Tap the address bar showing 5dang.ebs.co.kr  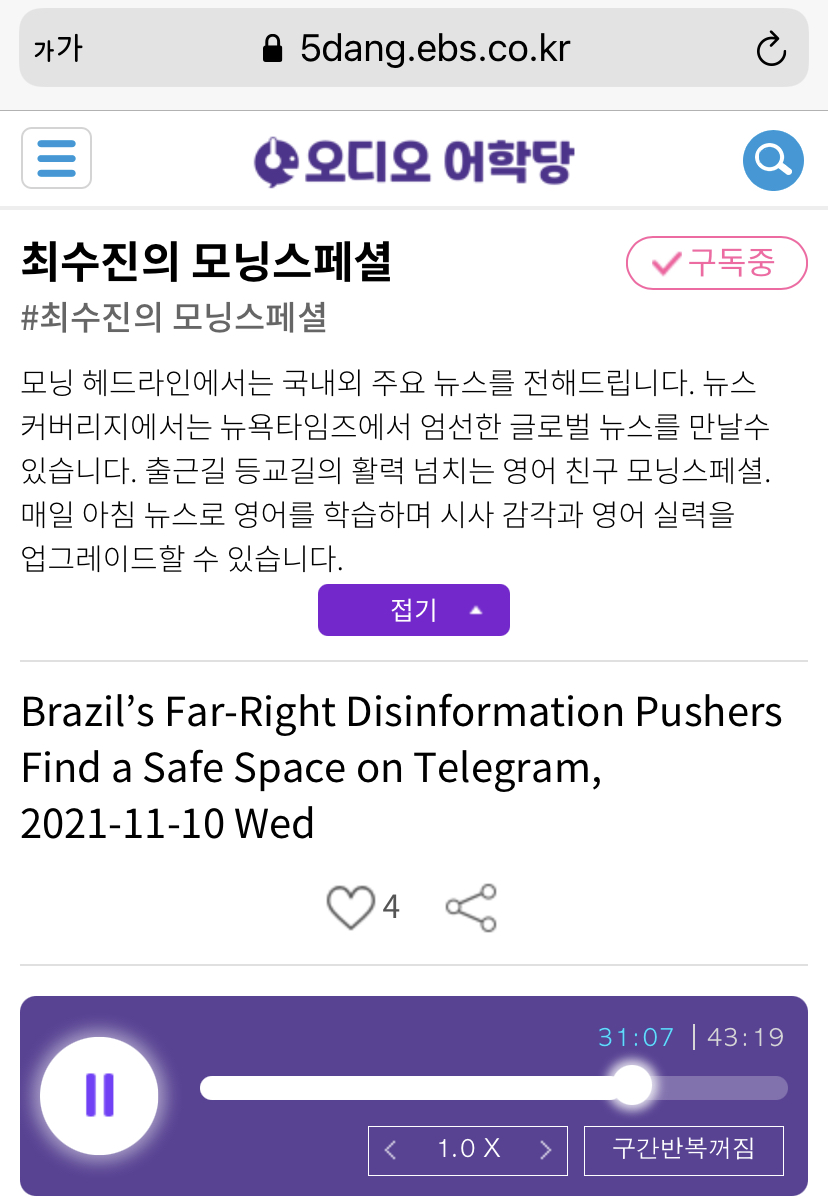pyautogui.click(x=430, y=48)
